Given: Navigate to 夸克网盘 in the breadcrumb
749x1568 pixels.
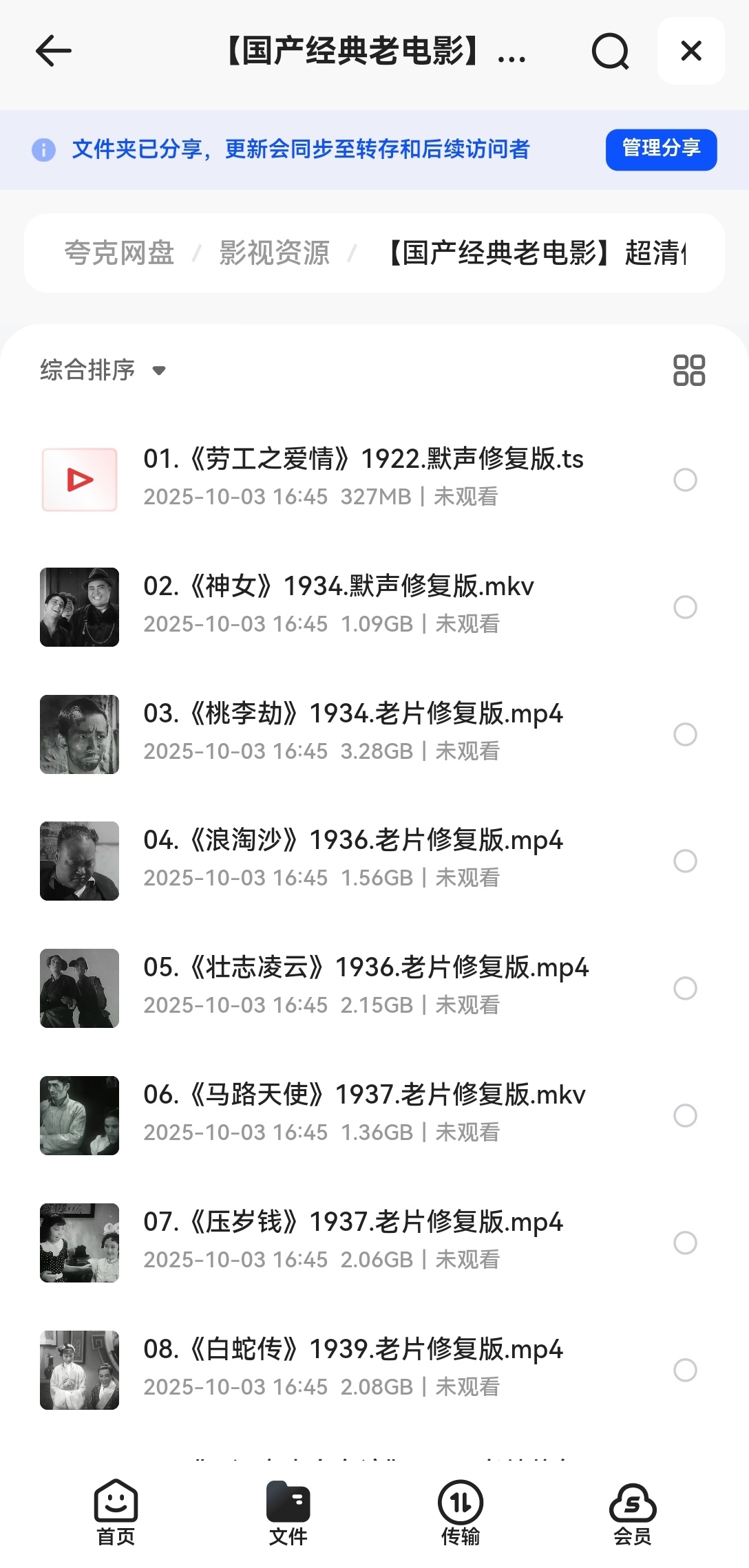Looking at the screenshot, I should [x=119, y=253].
